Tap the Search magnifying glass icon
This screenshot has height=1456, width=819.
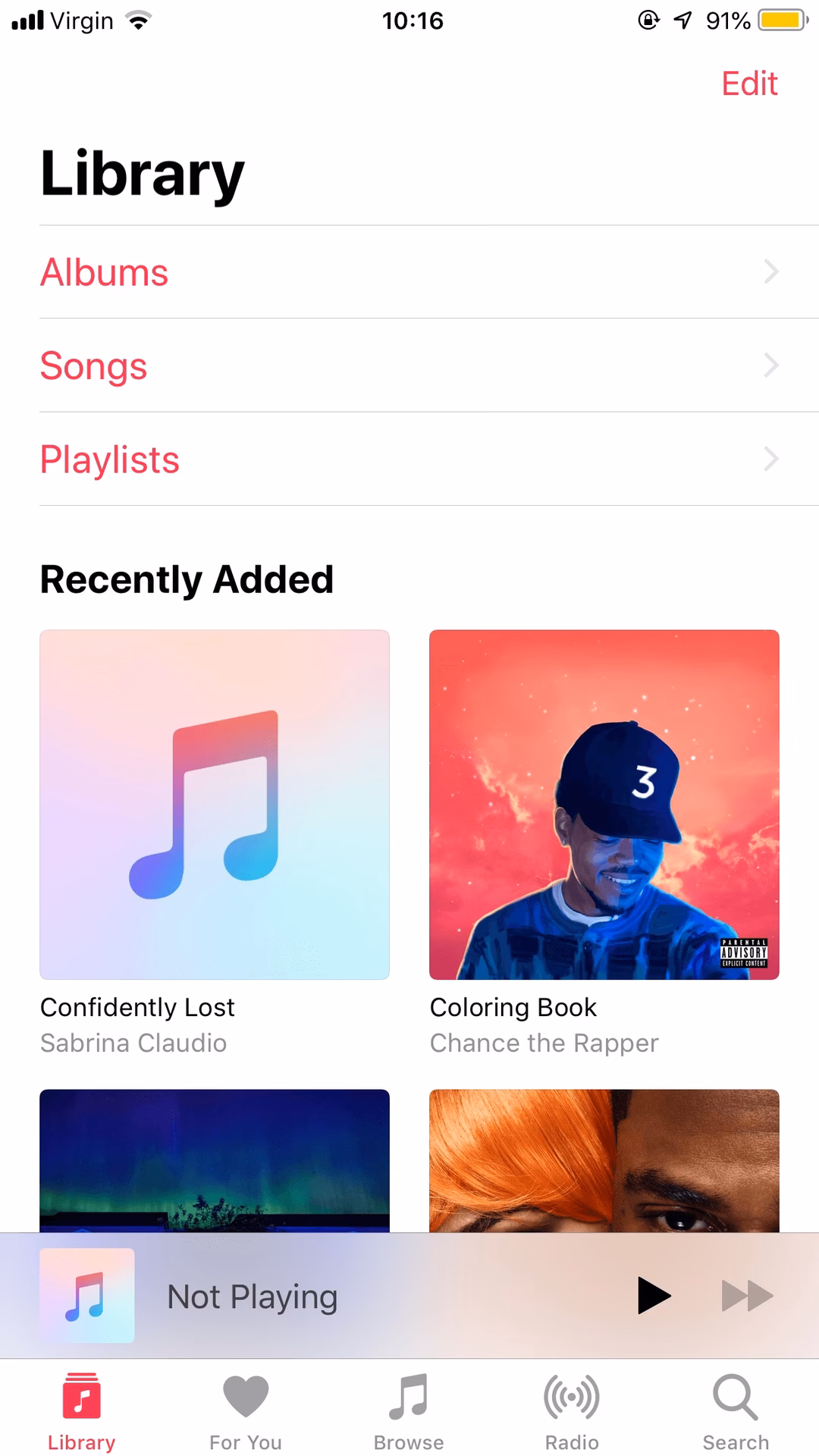[734, 1407]
